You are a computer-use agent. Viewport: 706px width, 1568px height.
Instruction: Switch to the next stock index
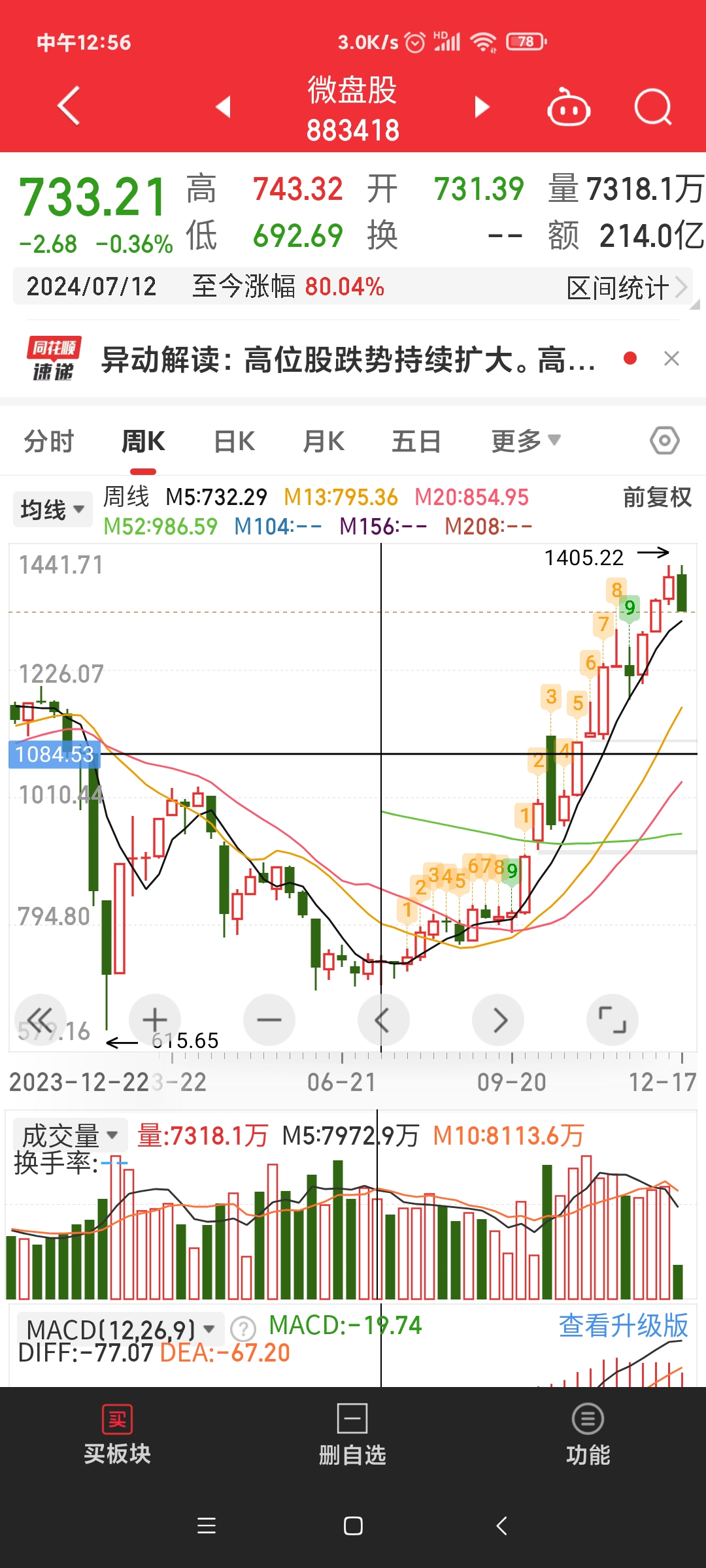click(482, 106)
